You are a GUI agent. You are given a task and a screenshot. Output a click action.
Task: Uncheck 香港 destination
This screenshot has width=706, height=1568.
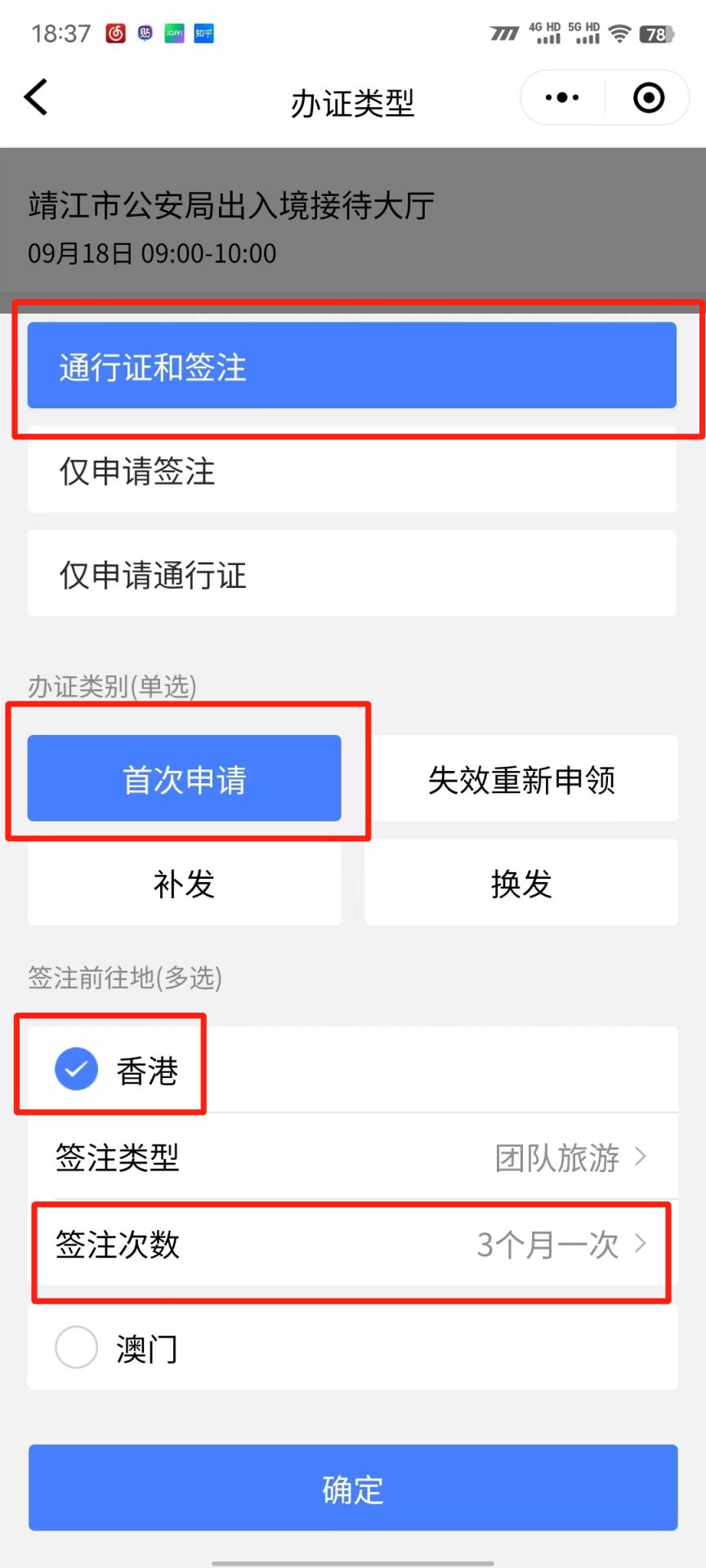pos(77,1069)
